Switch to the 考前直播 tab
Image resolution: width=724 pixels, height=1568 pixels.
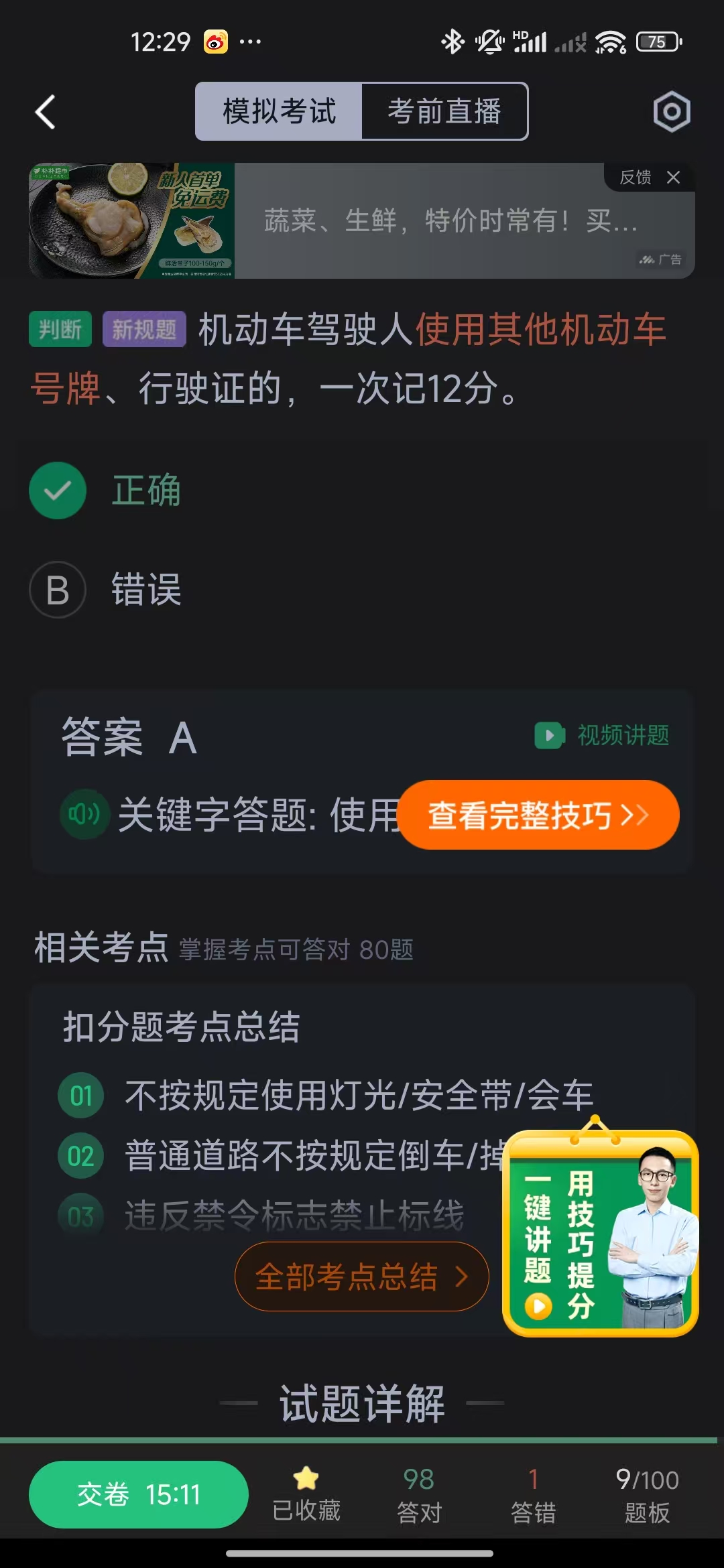click(444, 111)
